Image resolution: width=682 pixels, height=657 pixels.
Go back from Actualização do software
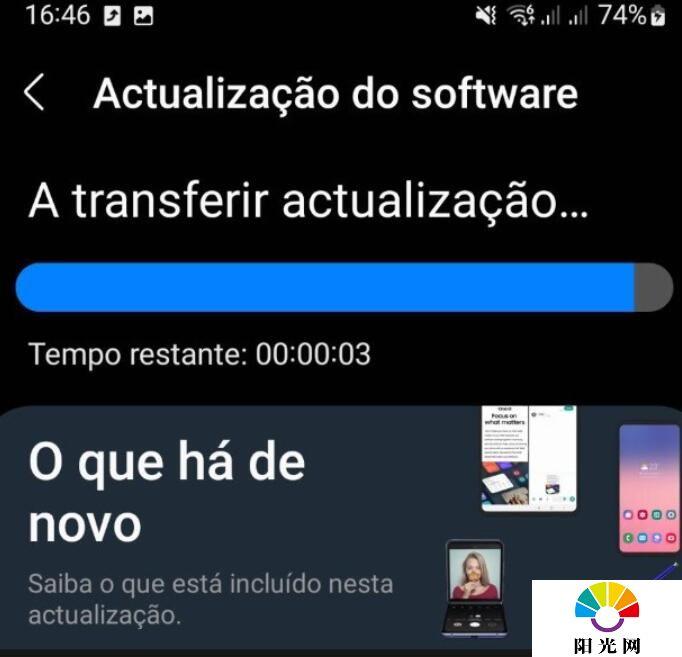coord(35,93)
